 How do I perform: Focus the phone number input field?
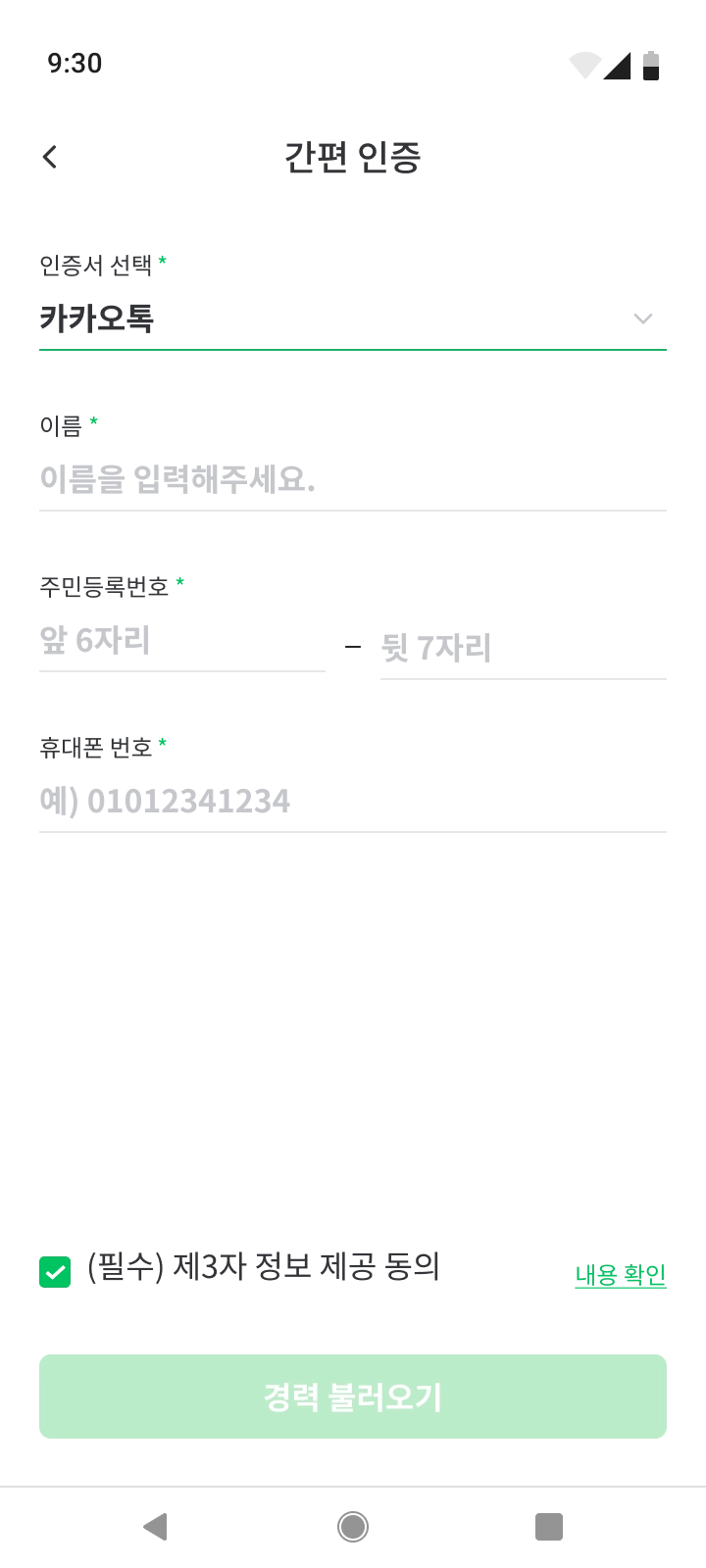[353, 801]
